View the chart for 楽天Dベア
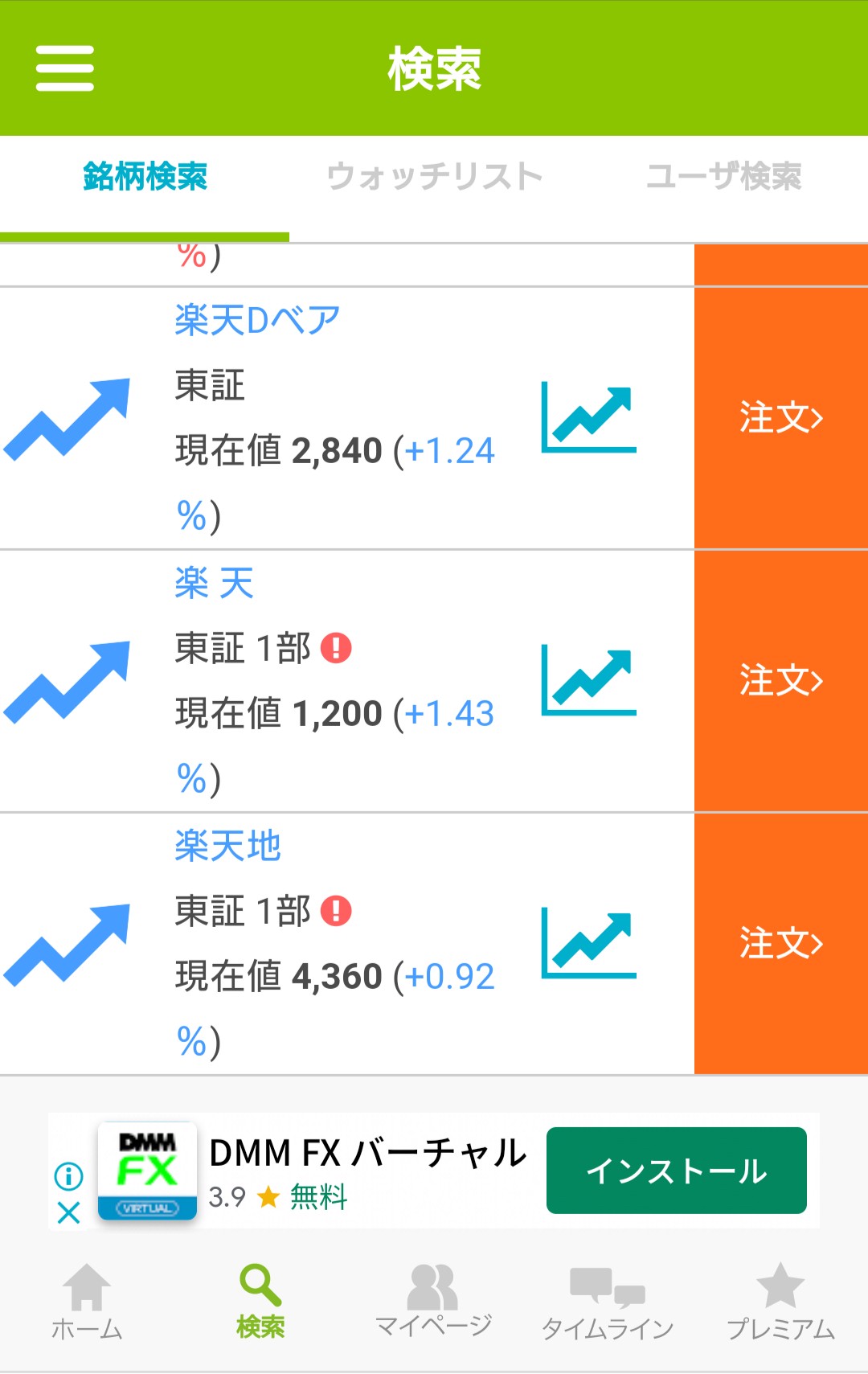This screenshot has height=1374, width=868. (589, 416)
